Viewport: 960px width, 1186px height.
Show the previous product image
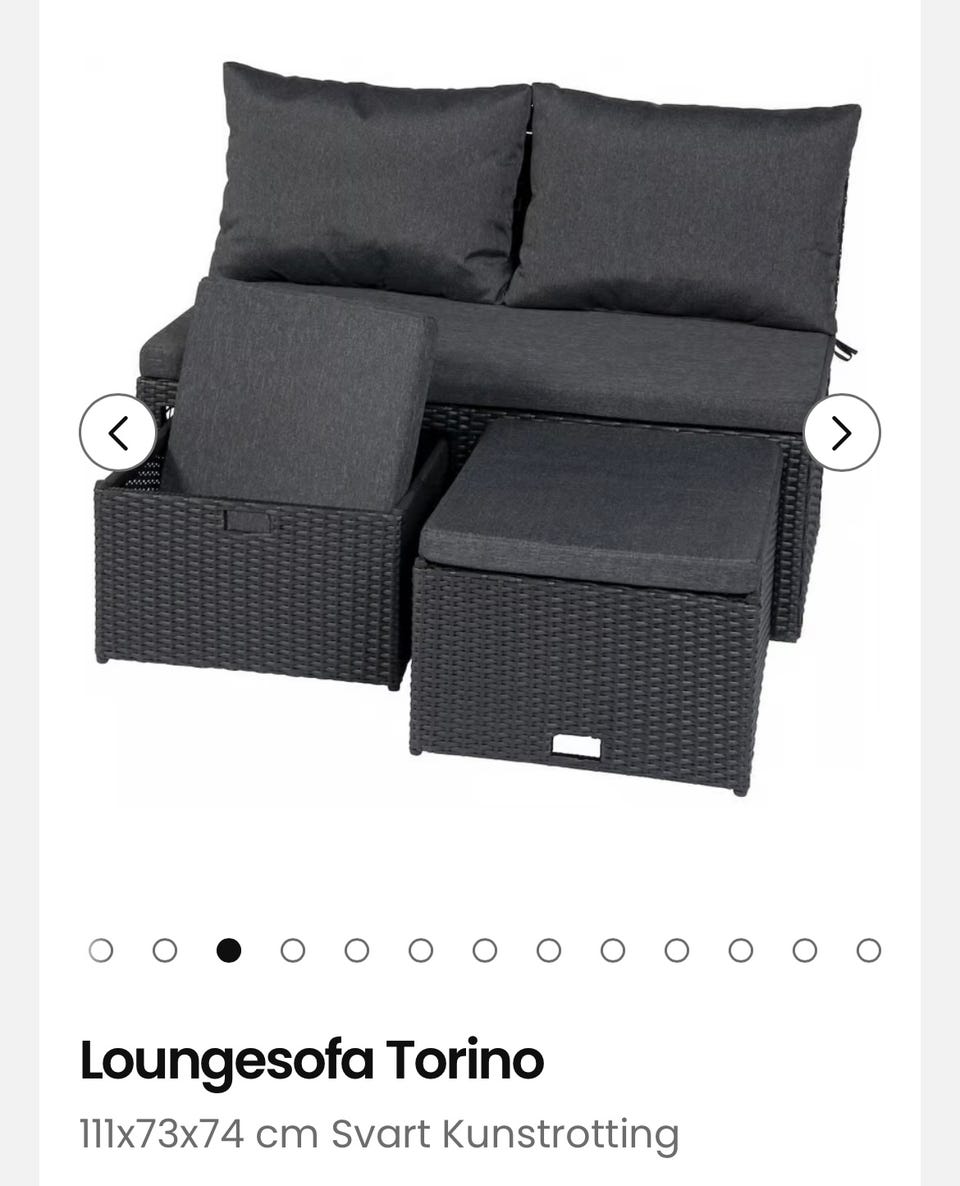click(x=118, y=433)
